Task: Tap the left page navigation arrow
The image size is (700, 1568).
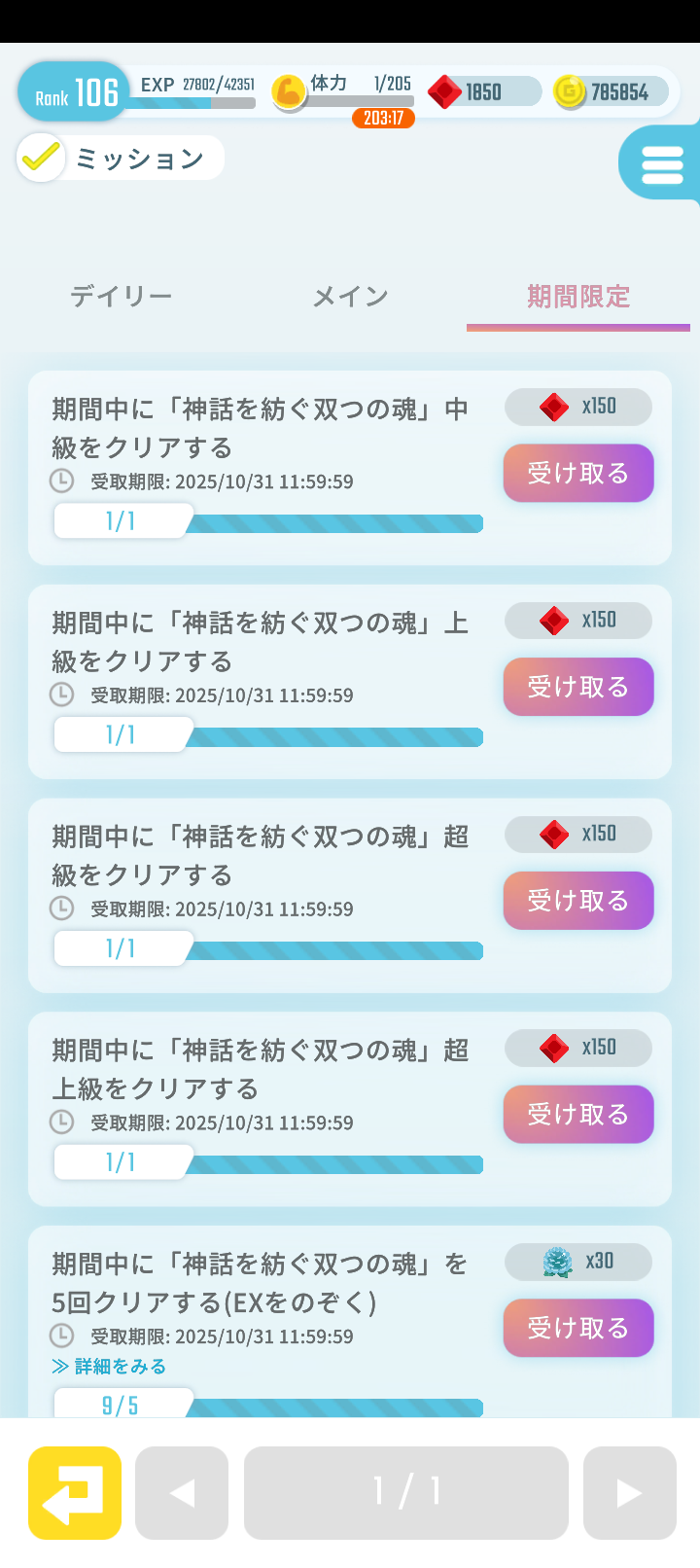Action: coord(181,1492)
